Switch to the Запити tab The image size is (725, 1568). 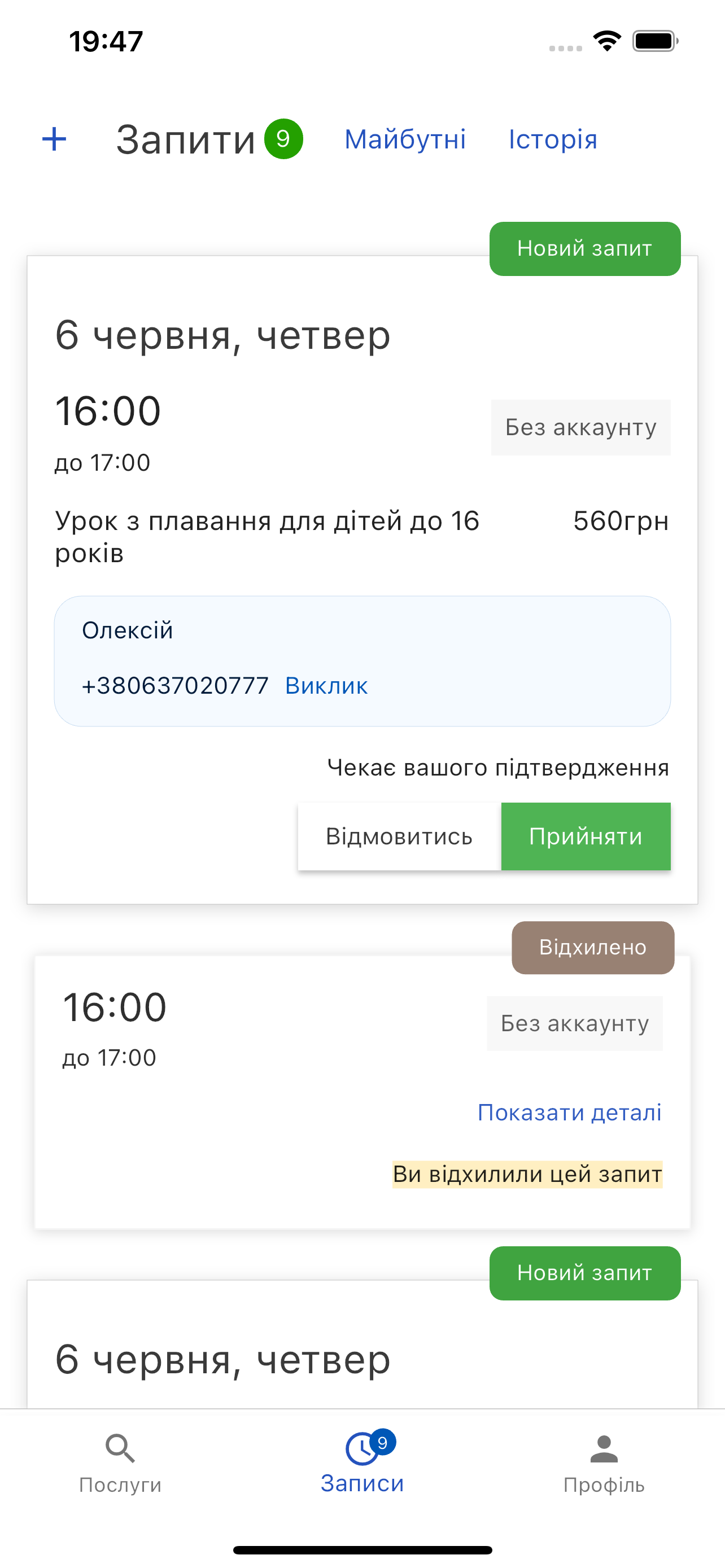pos(186,139)
